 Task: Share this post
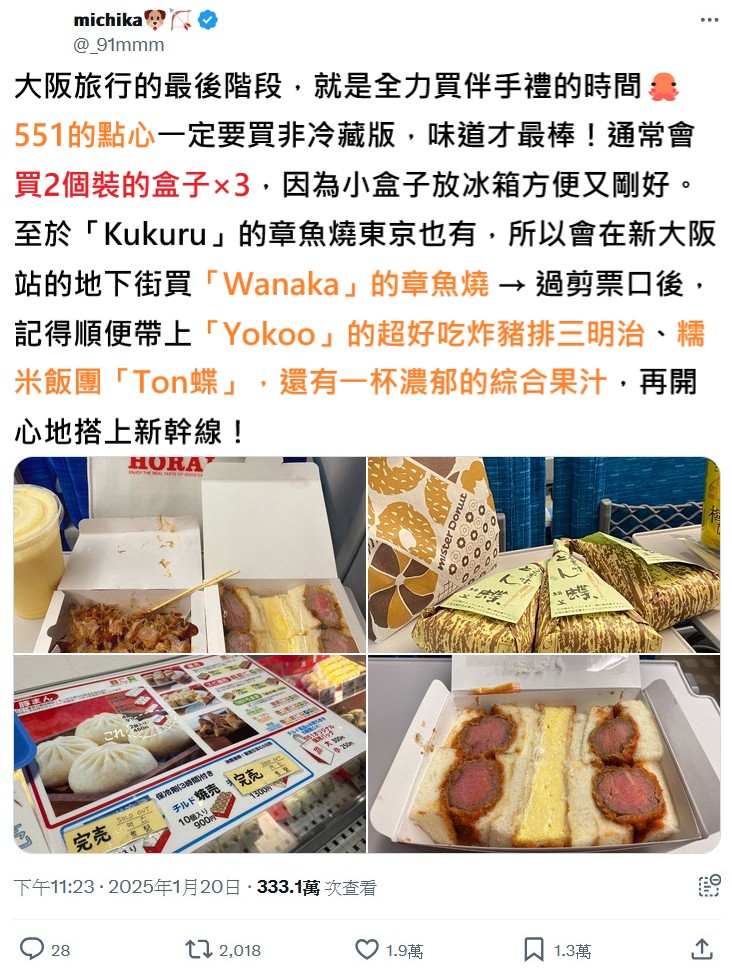point(702,949)
